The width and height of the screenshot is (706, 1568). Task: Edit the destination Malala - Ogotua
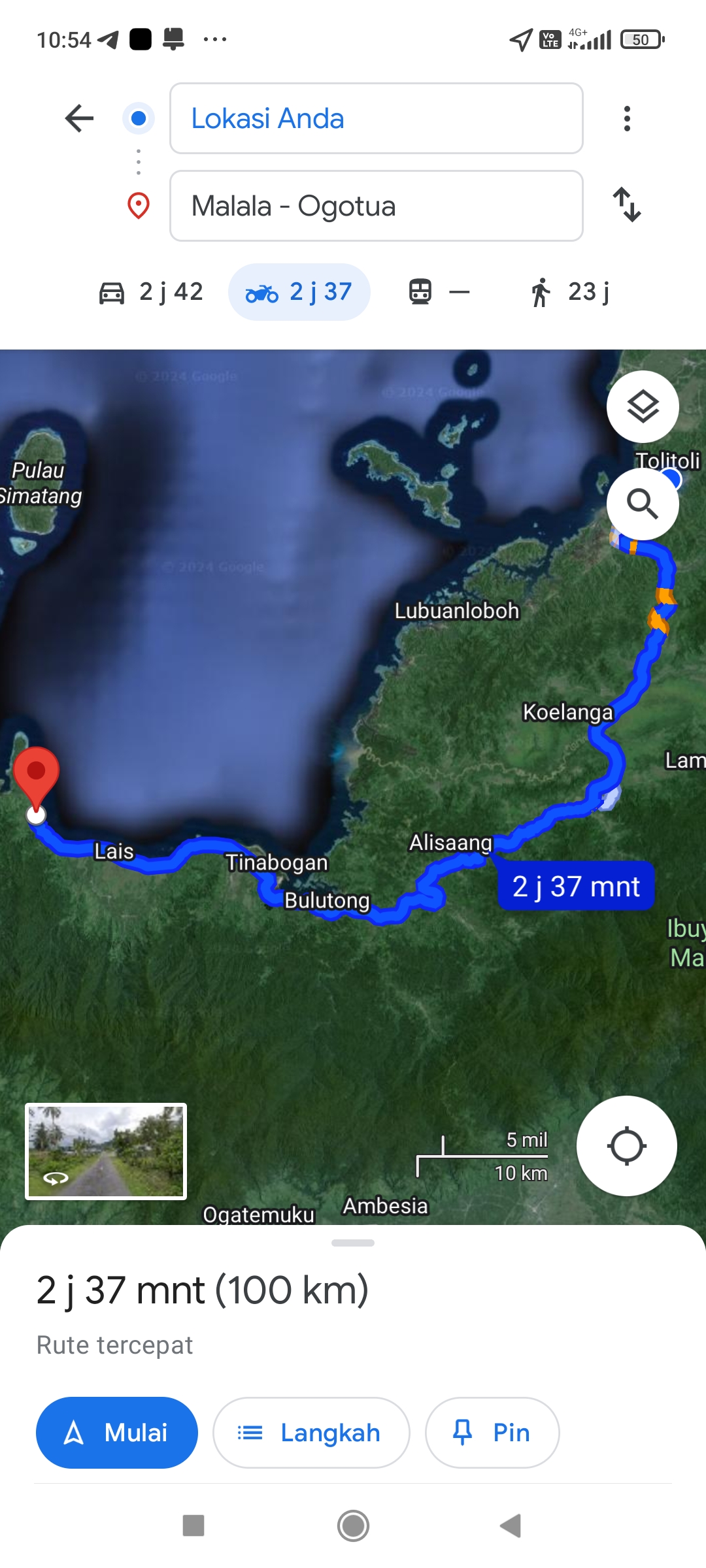(377, 206)
